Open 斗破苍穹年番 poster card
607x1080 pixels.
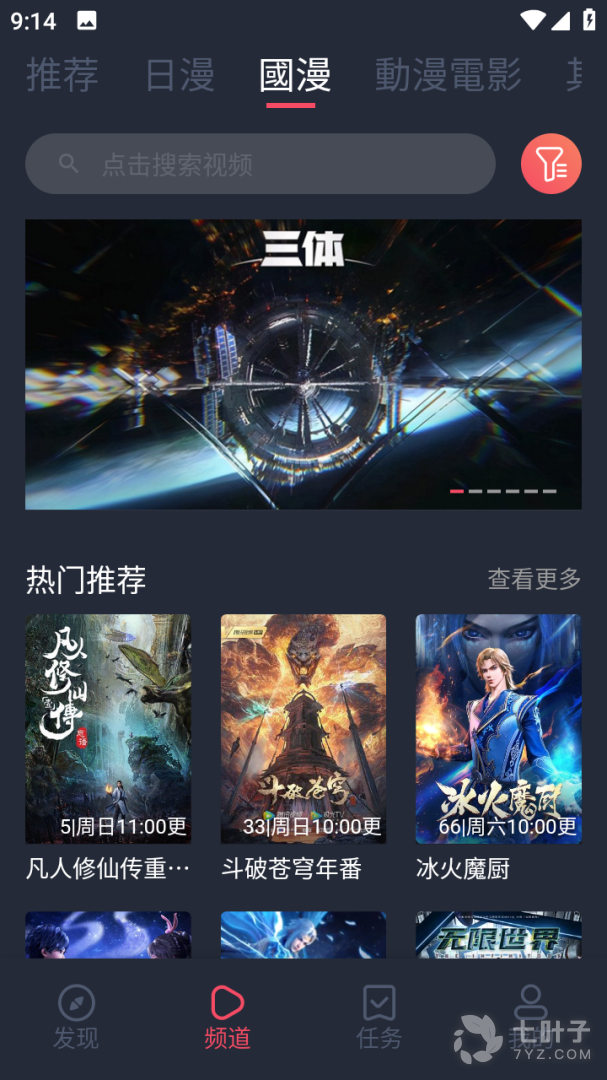tap(303, 729)
